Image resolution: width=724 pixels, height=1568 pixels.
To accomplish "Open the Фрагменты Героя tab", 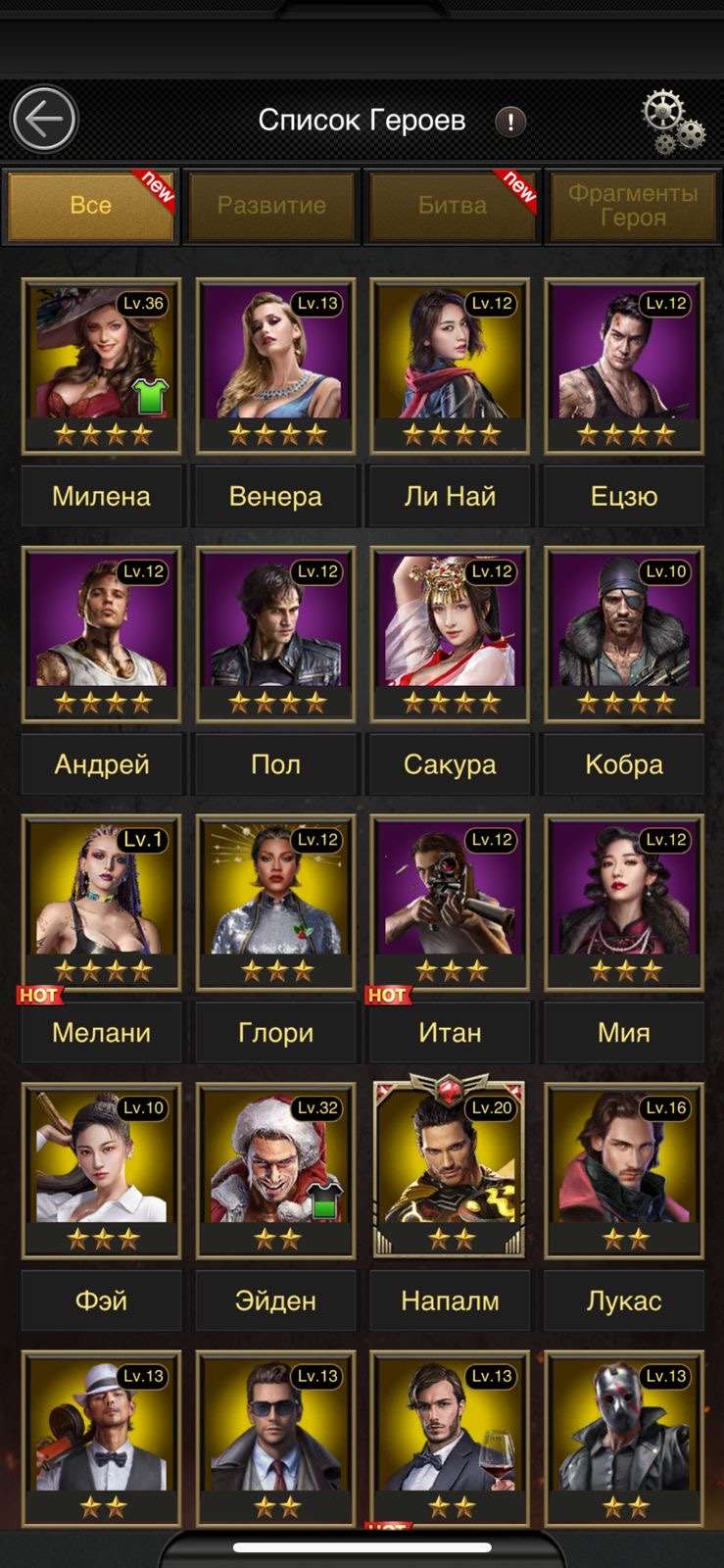I will click(632, 206).
